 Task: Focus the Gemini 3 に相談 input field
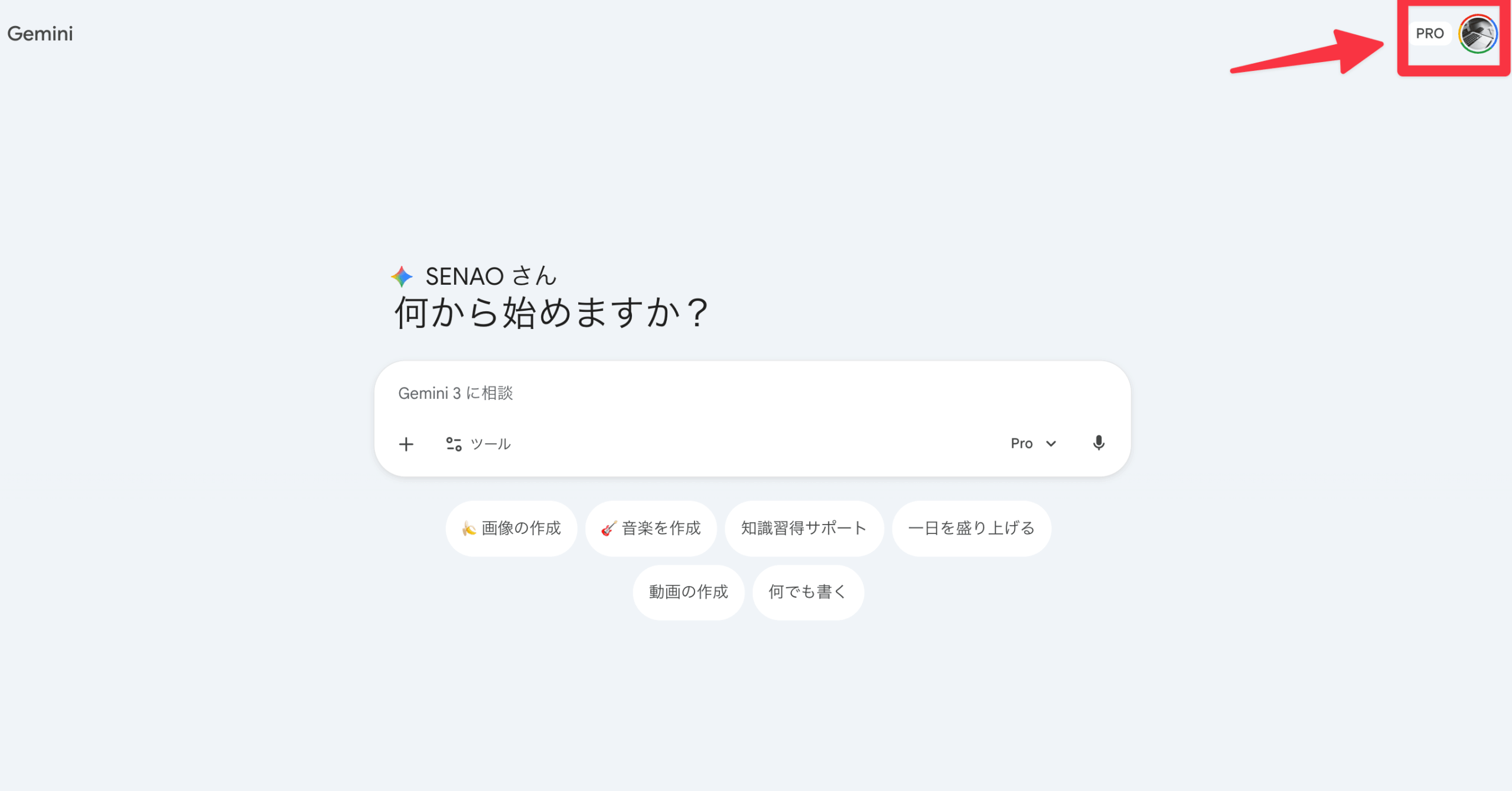pos(709,393)
